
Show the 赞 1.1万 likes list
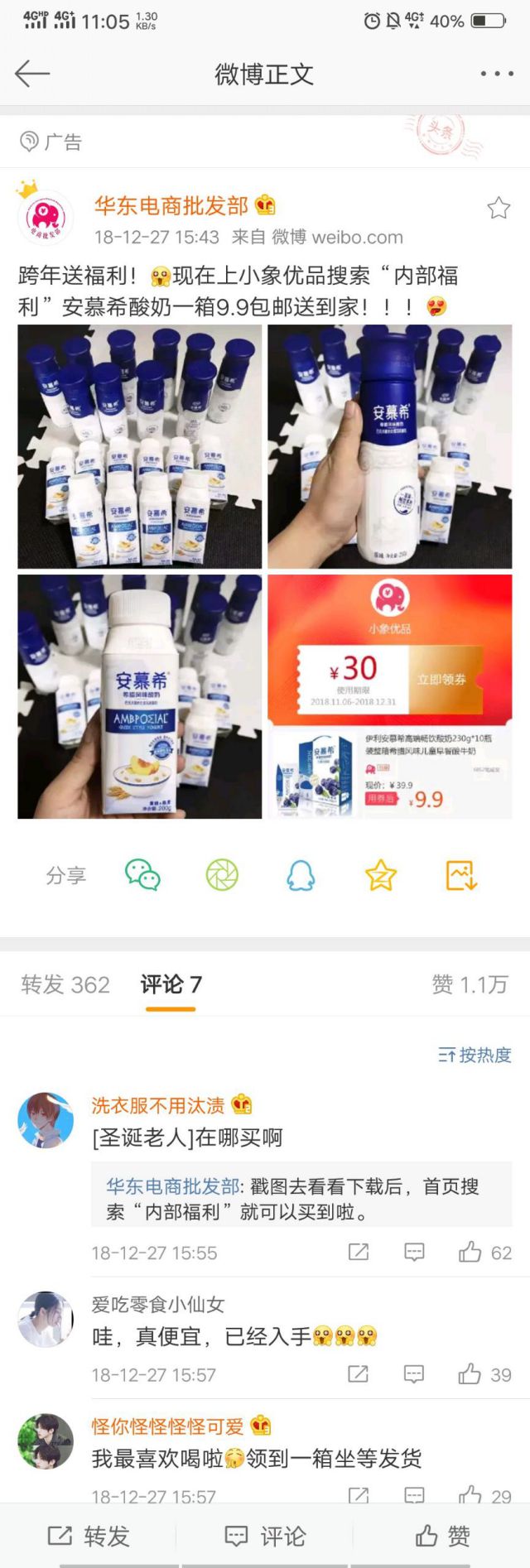[469, 984]
